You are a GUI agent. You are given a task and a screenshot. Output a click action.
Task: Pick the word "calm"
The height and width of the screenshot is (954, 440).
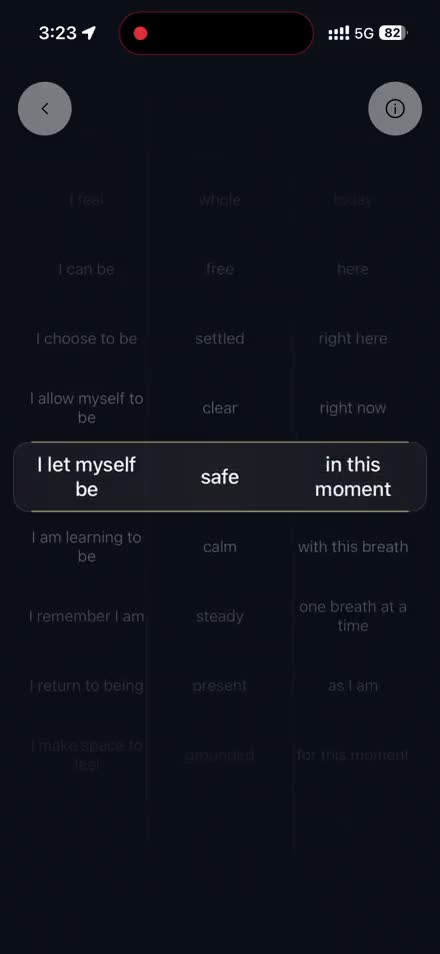(x=220, y=547)
